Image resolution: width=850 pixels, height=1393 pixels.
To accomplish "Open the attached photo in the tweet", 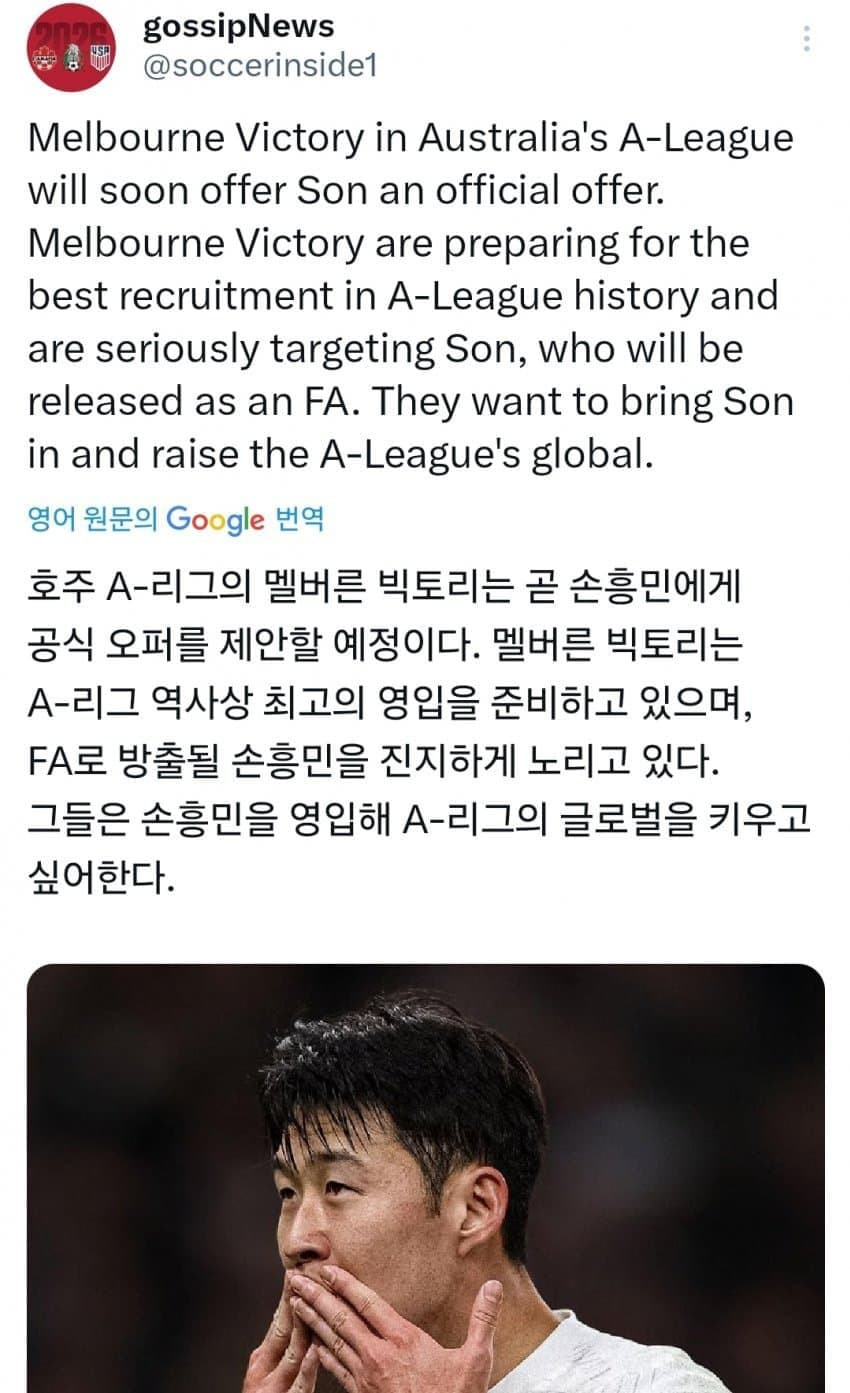I will pos(425,1178).
